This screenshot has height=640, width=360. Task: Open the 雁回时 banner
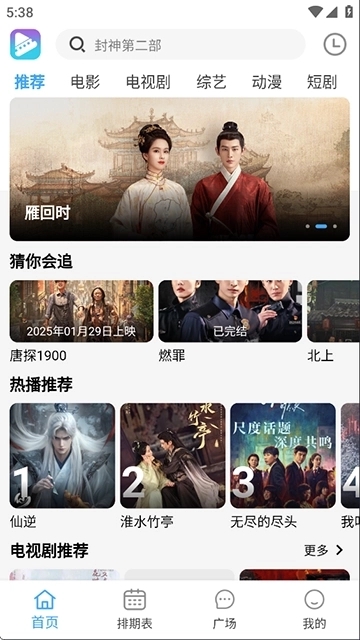tap(180, 169)
